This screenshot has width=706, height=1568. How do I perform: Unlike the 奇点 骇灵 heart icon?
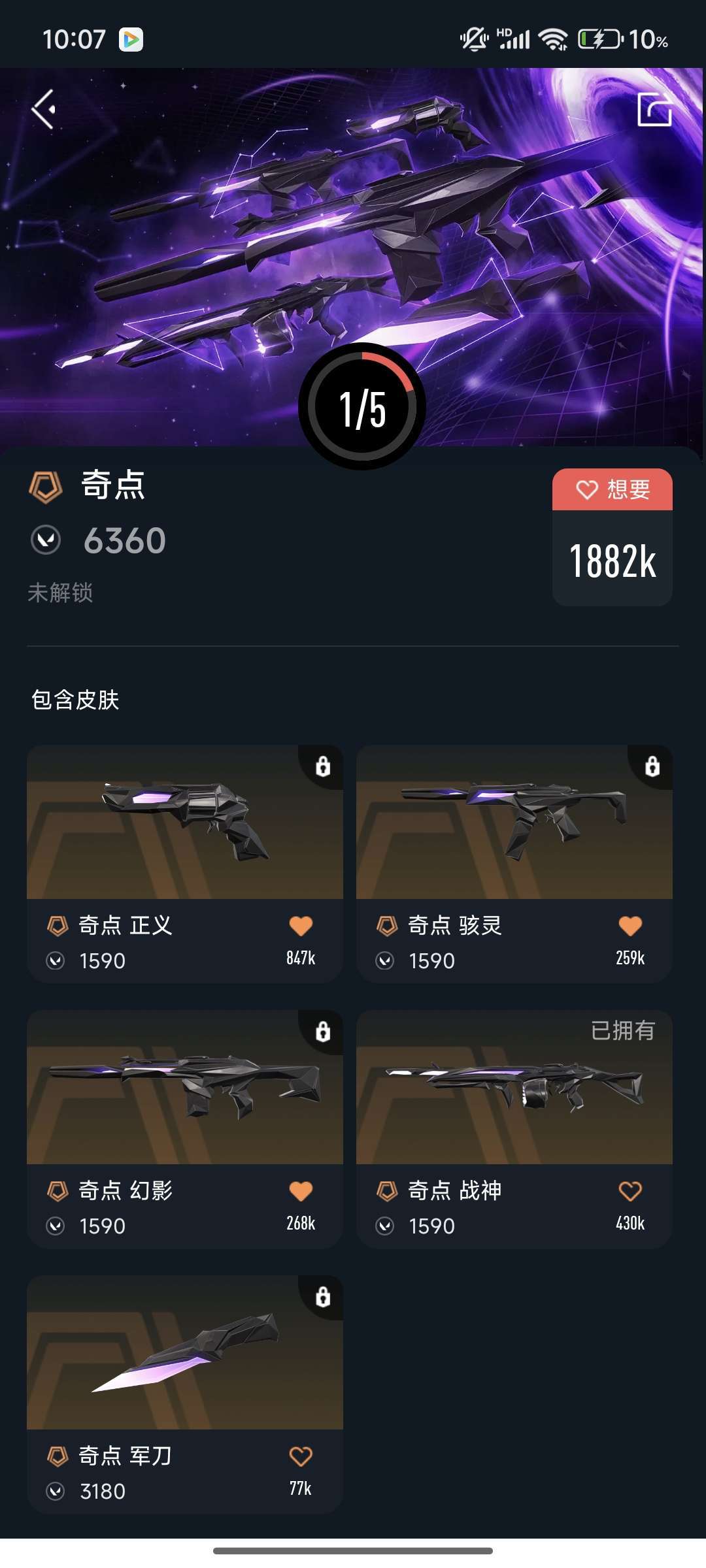pyautogui.click(x=630, y=926)
